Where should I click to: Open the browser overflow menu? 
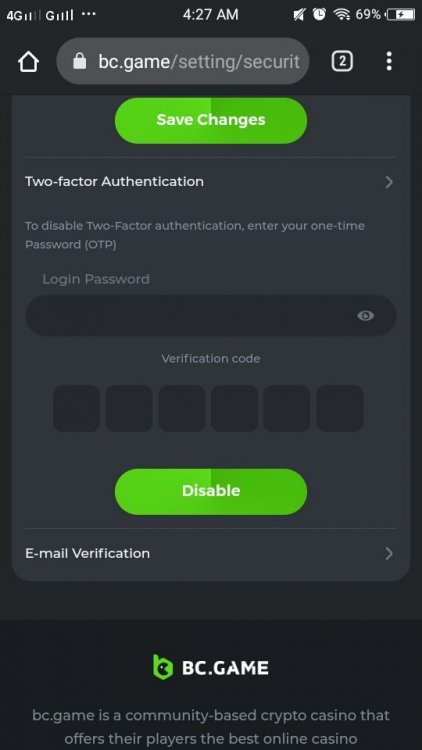[389, 61]
